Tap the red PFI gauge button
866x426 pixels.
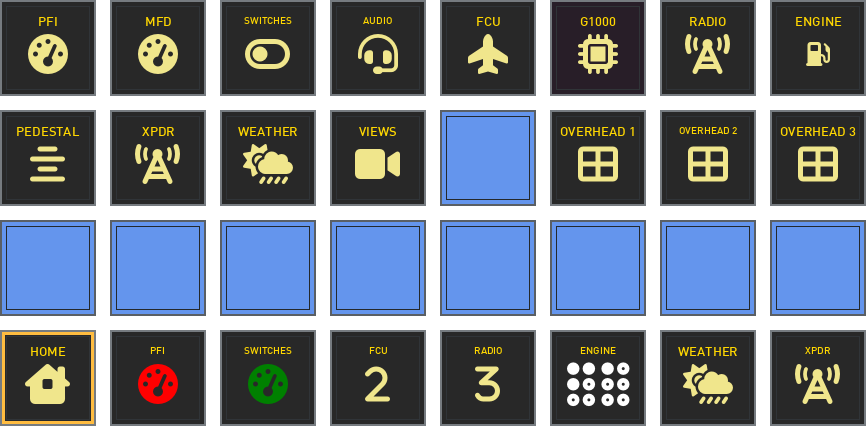[158, 377]
